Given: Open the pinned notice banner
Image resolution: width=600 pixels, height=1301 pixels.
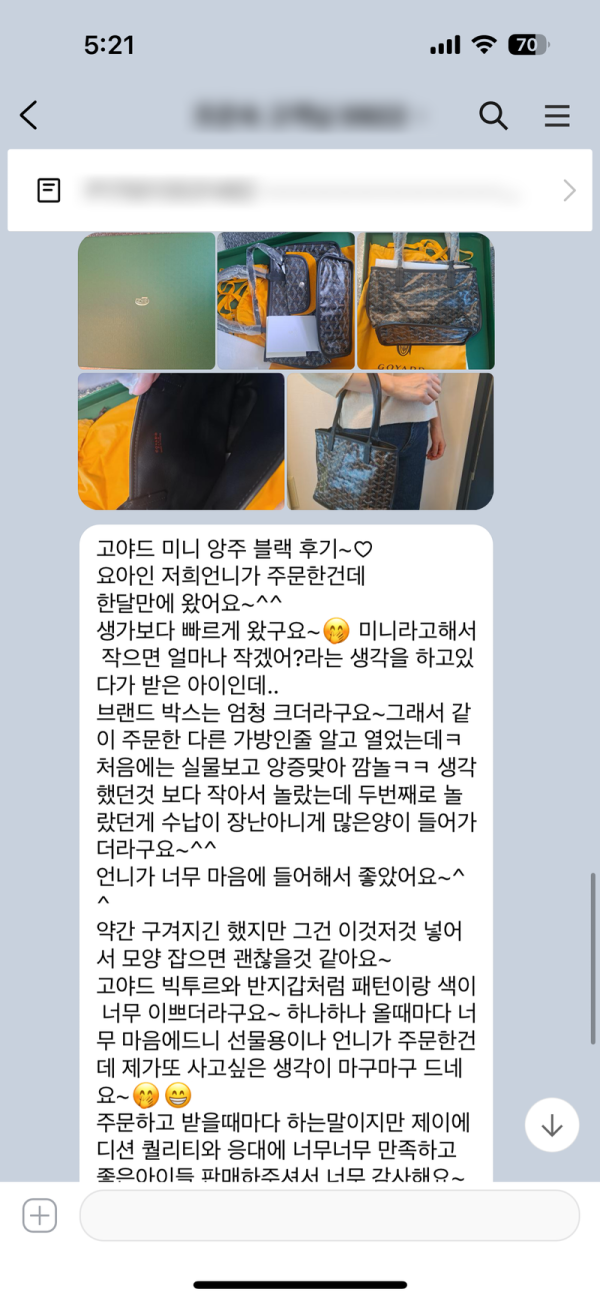Looking at the screenshot, I should 300,190.
